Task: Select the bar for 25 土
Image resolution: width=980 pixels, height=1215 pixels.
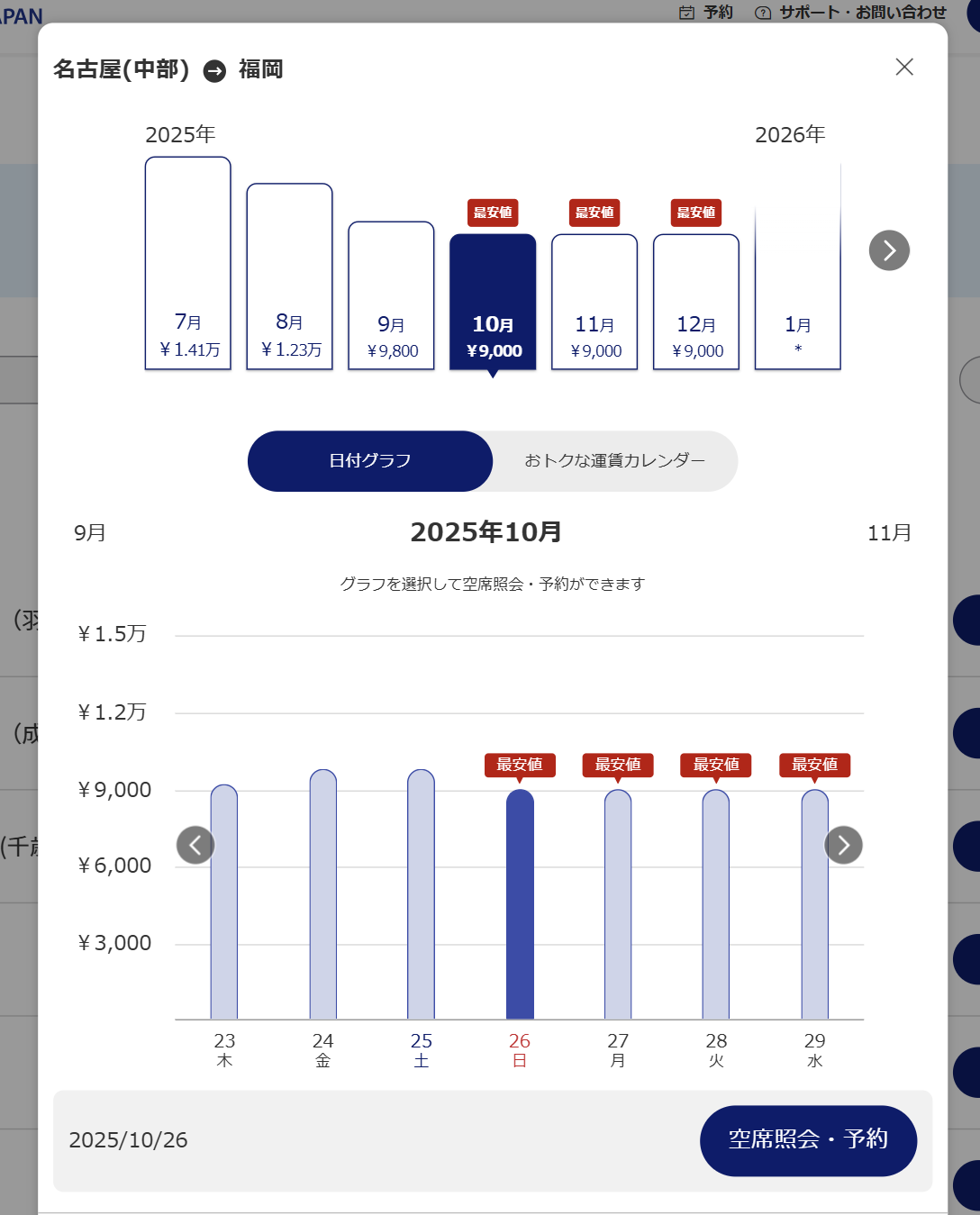Action: (x=421, y=894)
